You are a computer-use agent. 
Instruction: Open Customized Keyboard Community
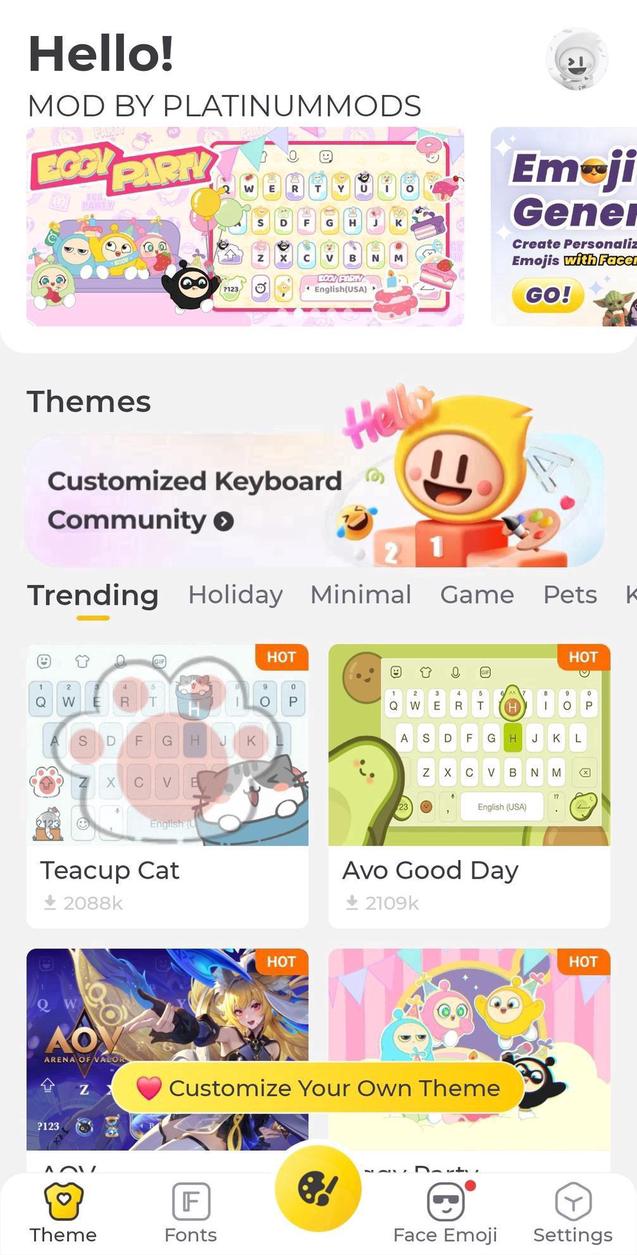pos(314,500)
